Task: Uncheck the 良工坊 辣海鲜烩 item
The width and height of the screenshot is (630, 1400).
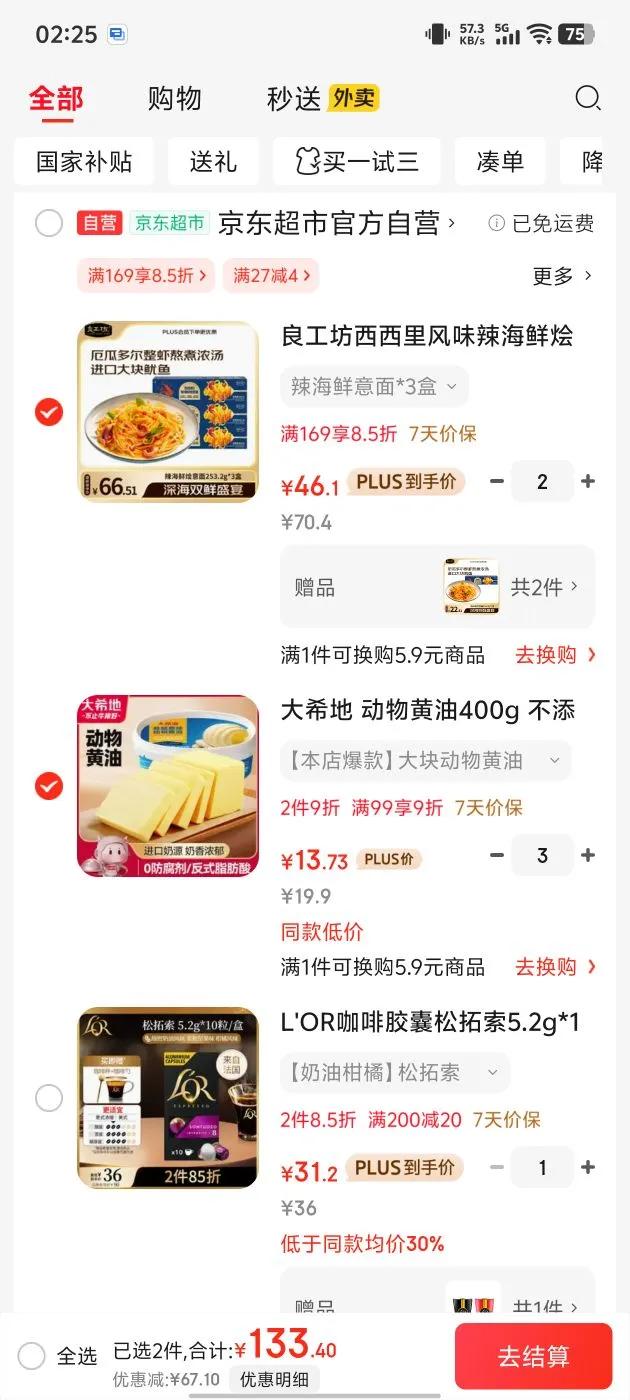Action: click(x=49, y=411)
